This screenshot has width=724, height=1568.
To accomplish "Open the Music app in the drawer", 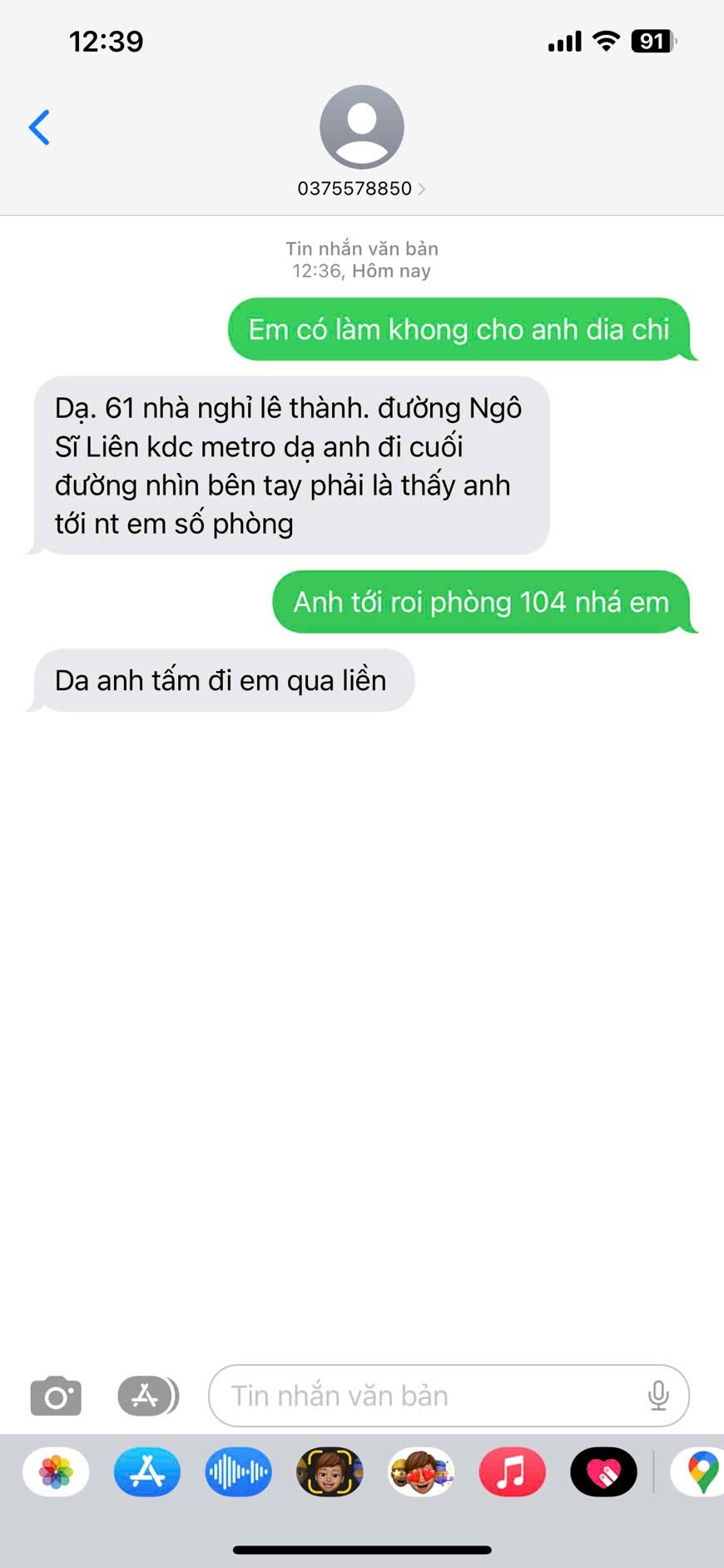I will click(x=513, y=1472).
